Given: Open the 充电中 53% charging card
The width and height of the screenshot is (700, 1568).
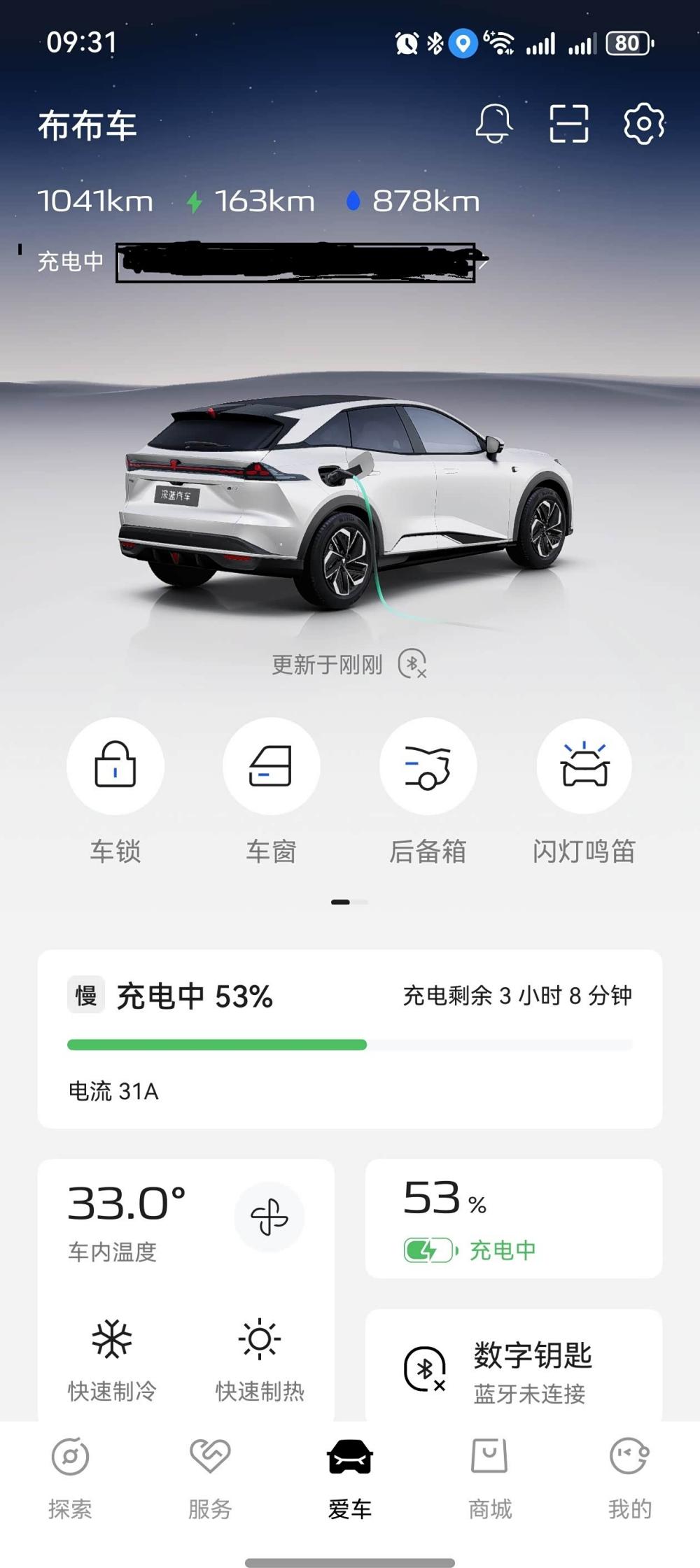Looking at the screenshot, I should 350,1038.
